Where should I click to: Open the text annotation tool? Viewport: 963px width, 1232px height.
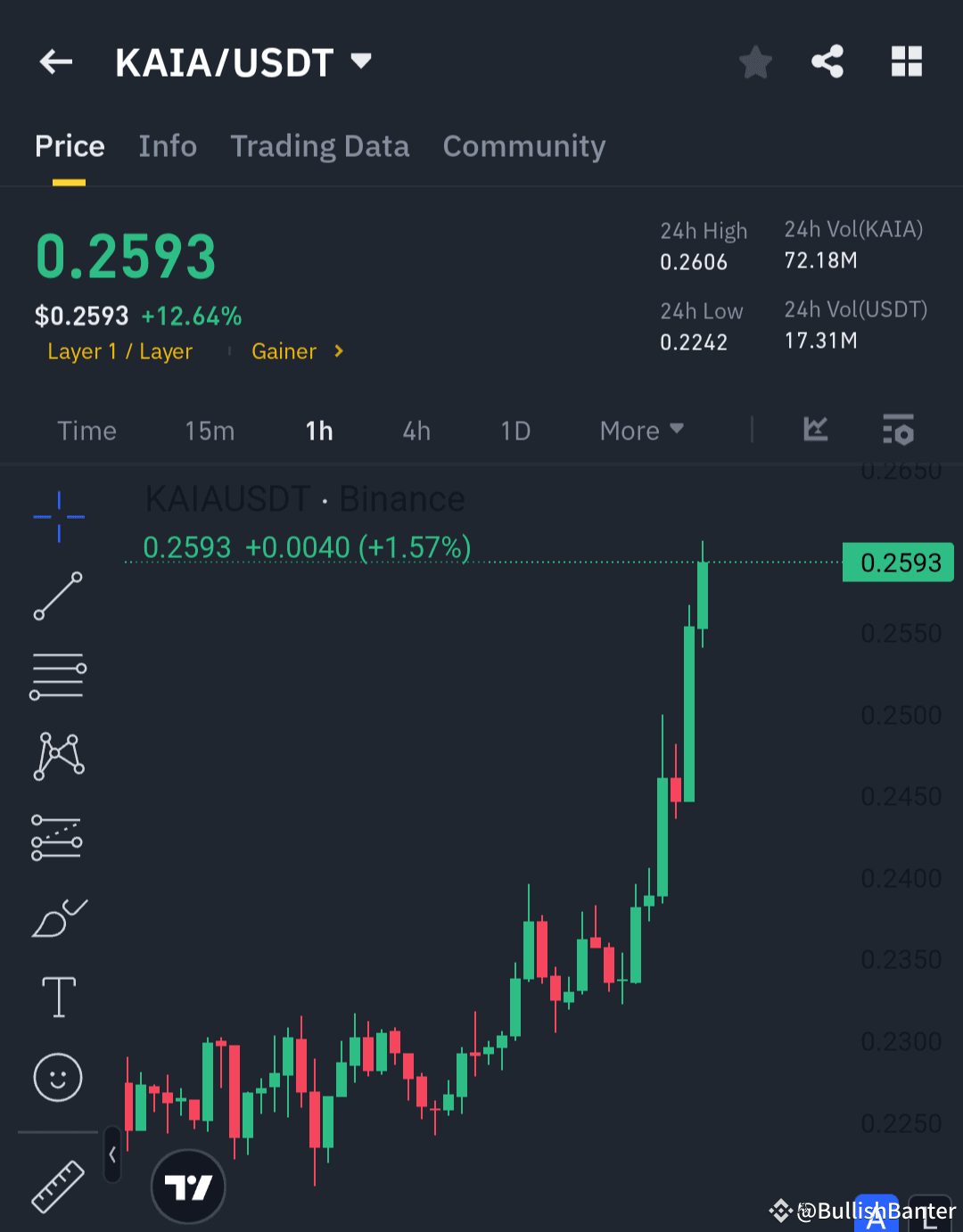pos(58,997)
